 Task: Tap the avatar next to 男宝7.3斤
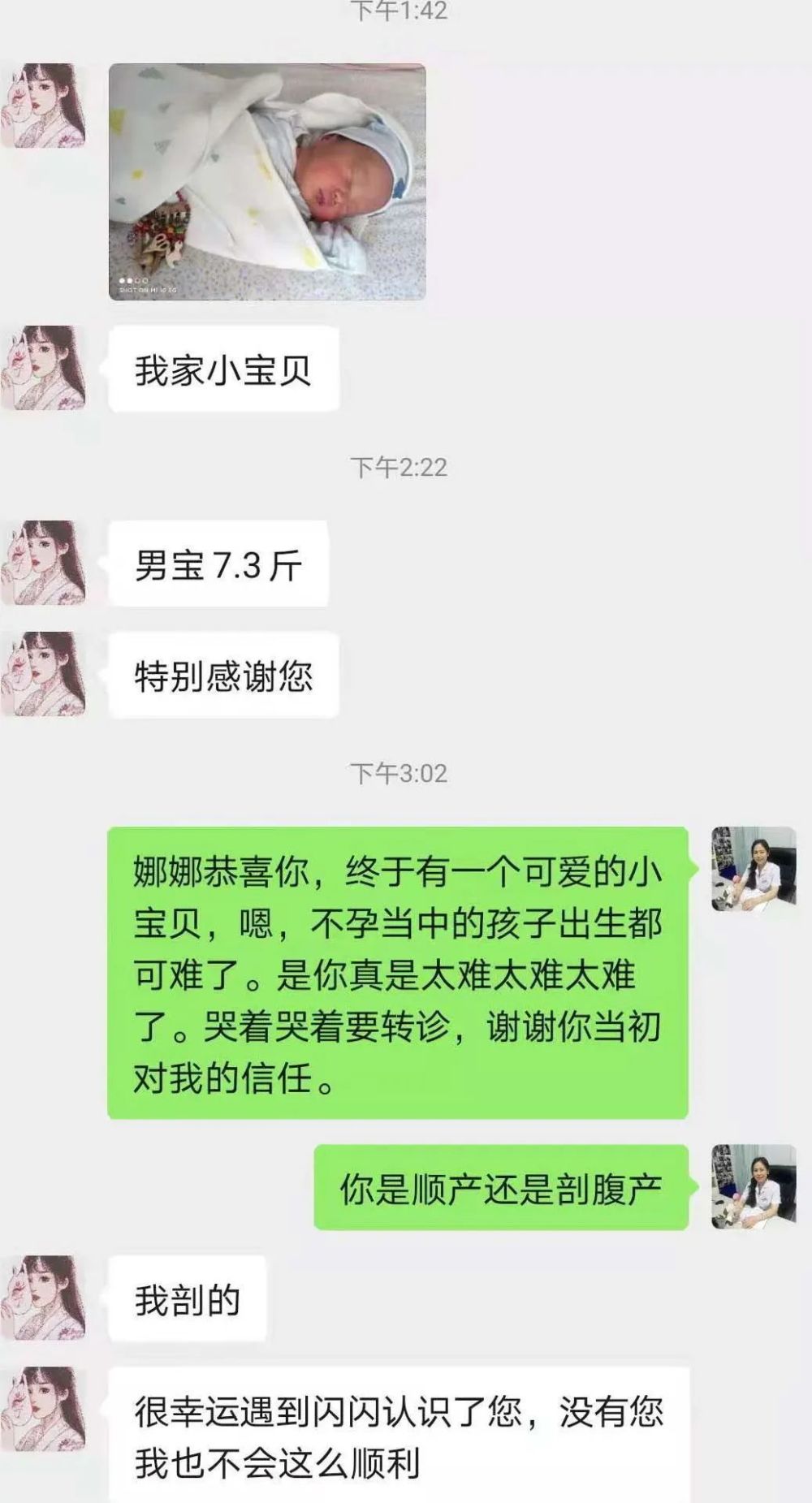tap(44, 563)
